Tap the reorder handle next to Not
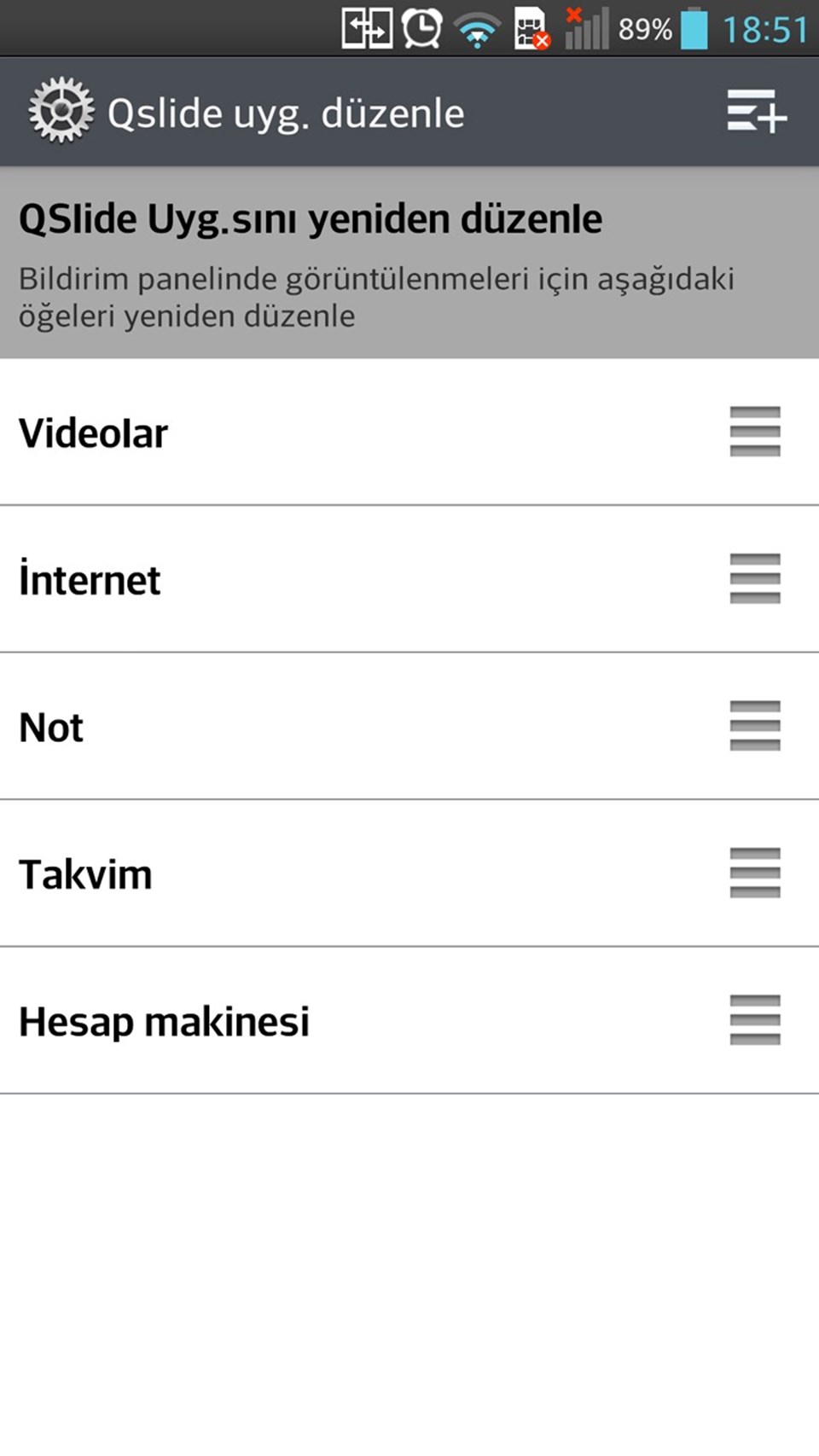This screenshot has width=819, height=1456. (x=755, y=726)
